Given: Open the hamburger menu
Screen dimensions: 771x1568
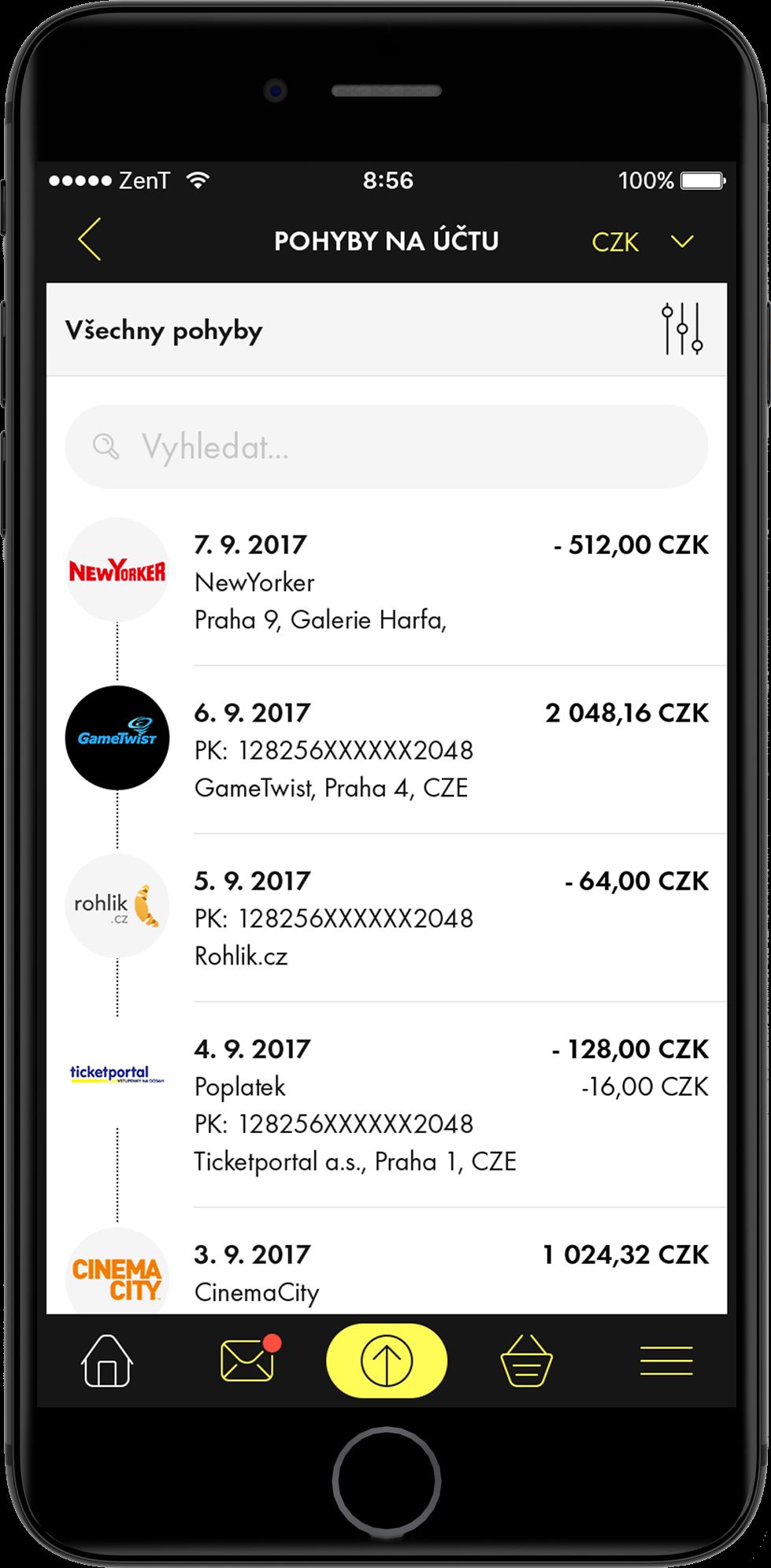Looking at the screenshot, I should pyautogui.click(x=665, y=1361).
